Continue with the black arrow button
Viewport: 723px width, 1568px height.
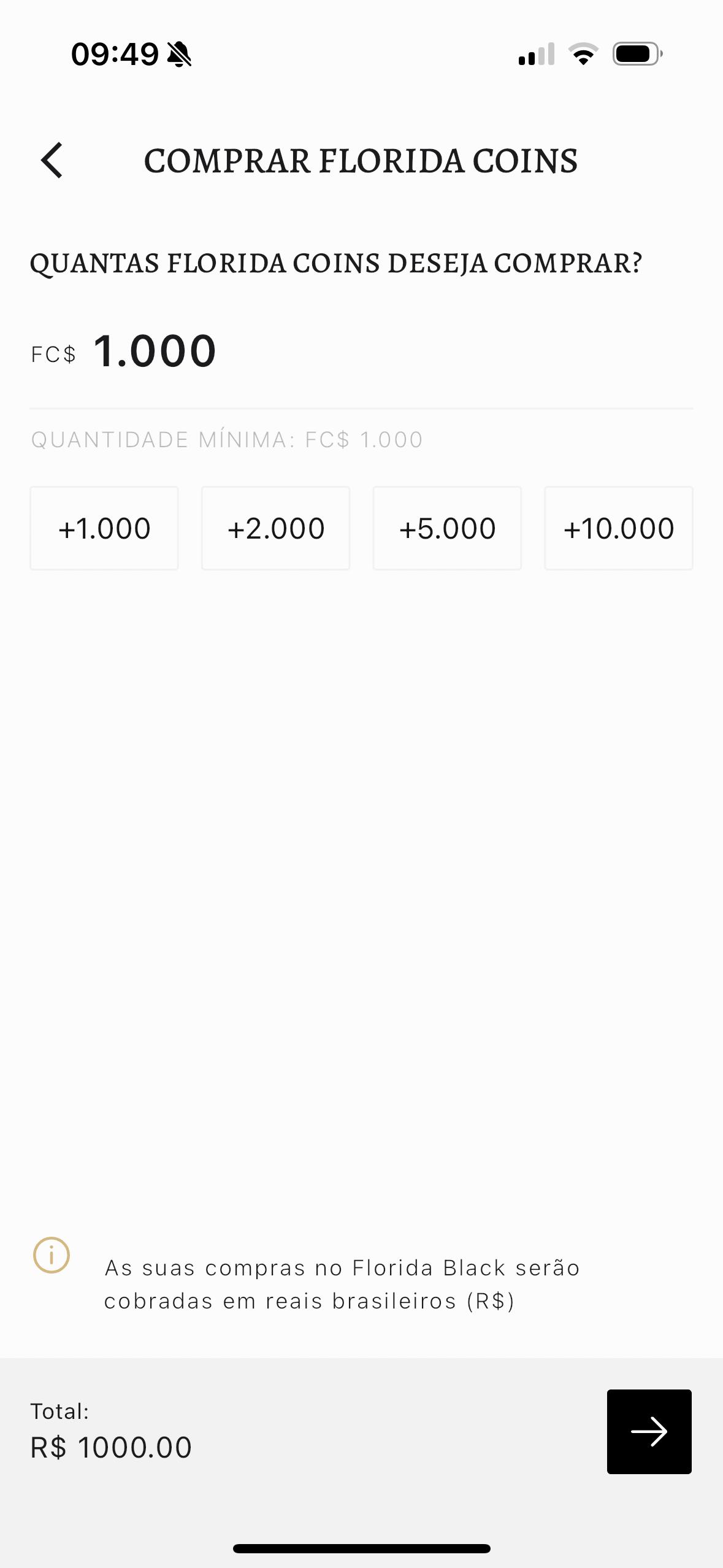[649, 1431]
